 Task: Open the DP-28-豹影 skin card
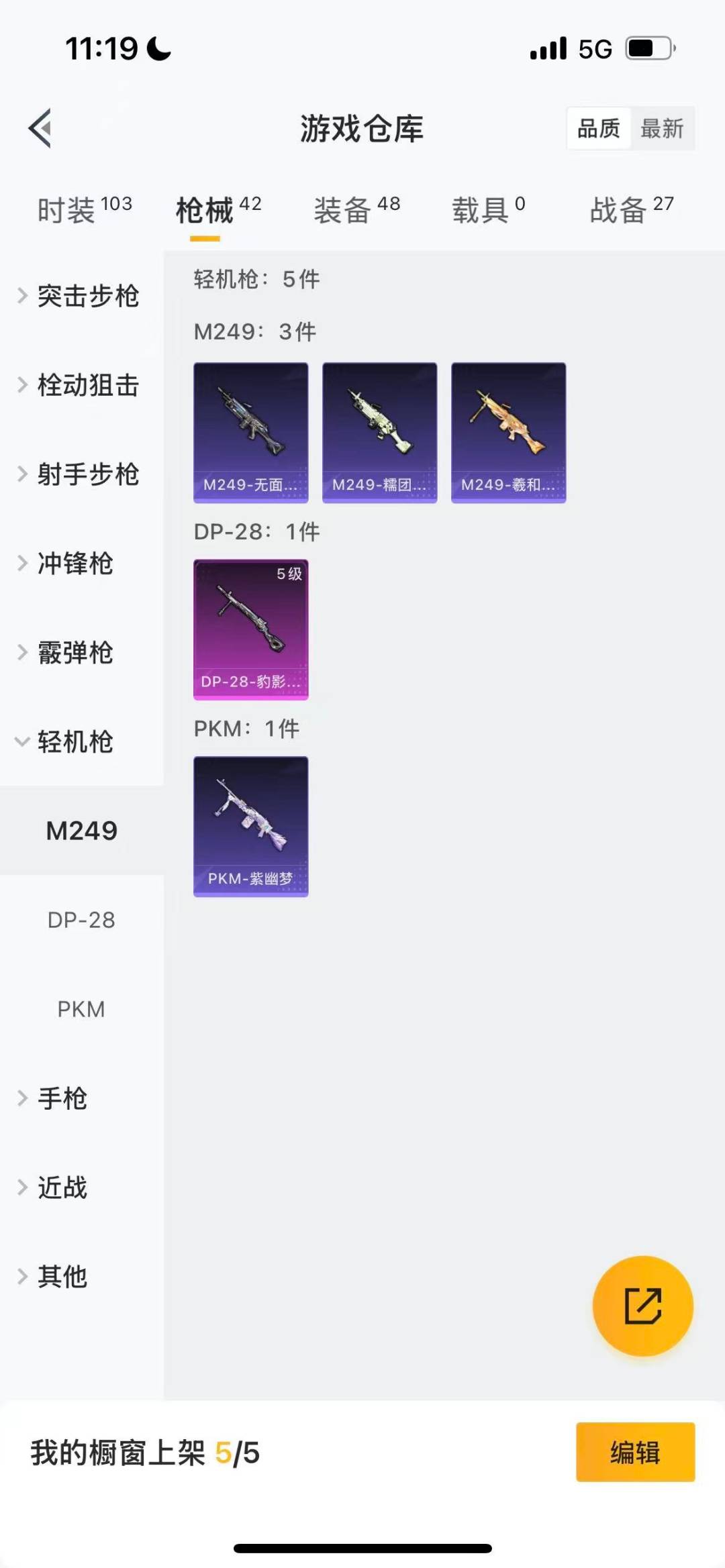(x=251, y=629)
